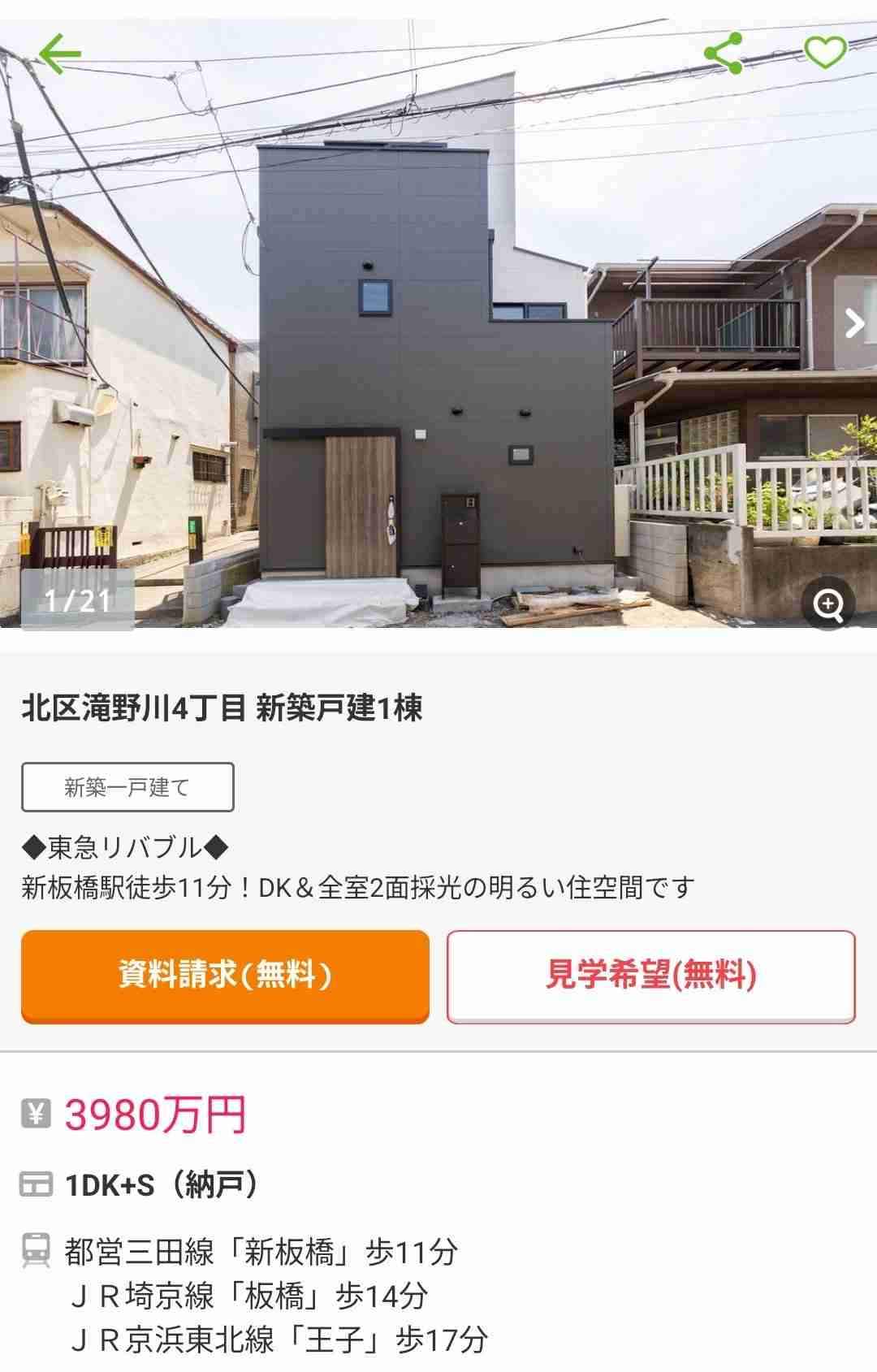The width and height of the screenshot is (877, 1372).
Task: Request a viewing via 見学希望(無料)
Action: tap(650, 975)
